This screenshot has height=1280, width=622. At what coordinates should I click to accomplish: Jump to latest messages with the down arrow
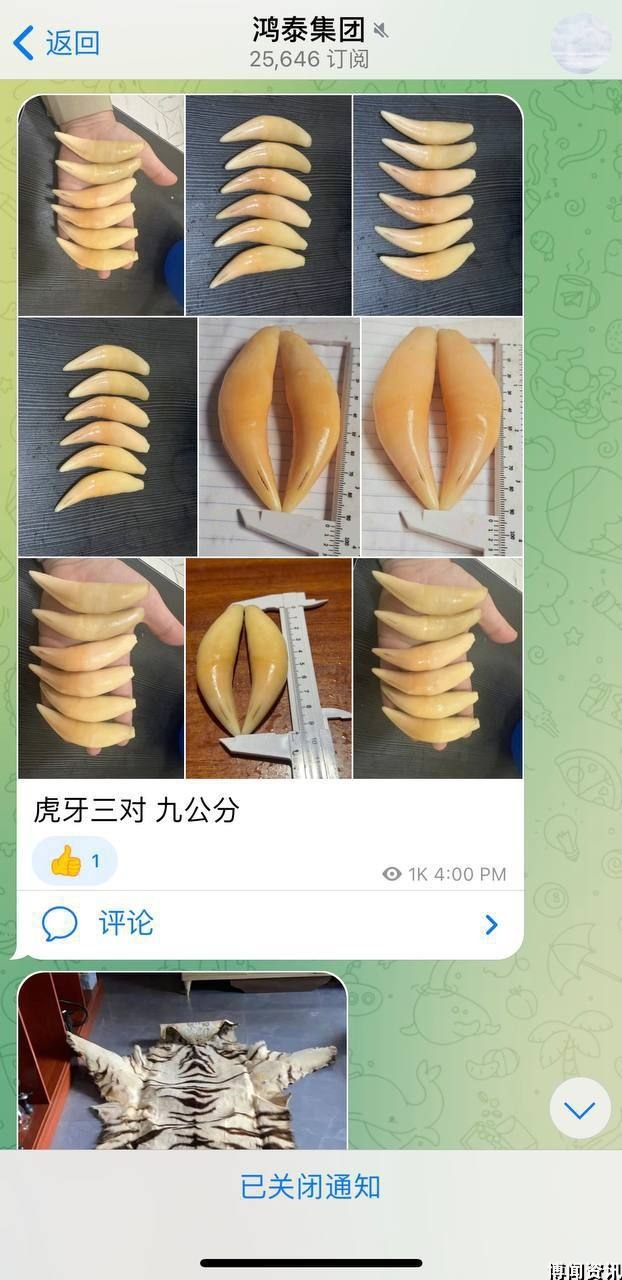pos(580,1108)
